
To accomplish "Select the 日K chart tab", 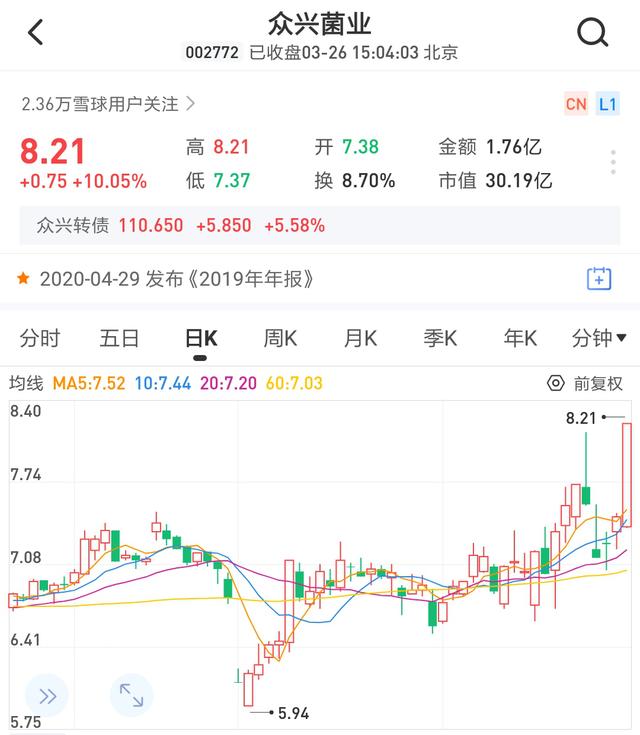I will click(x=201, y=338).
